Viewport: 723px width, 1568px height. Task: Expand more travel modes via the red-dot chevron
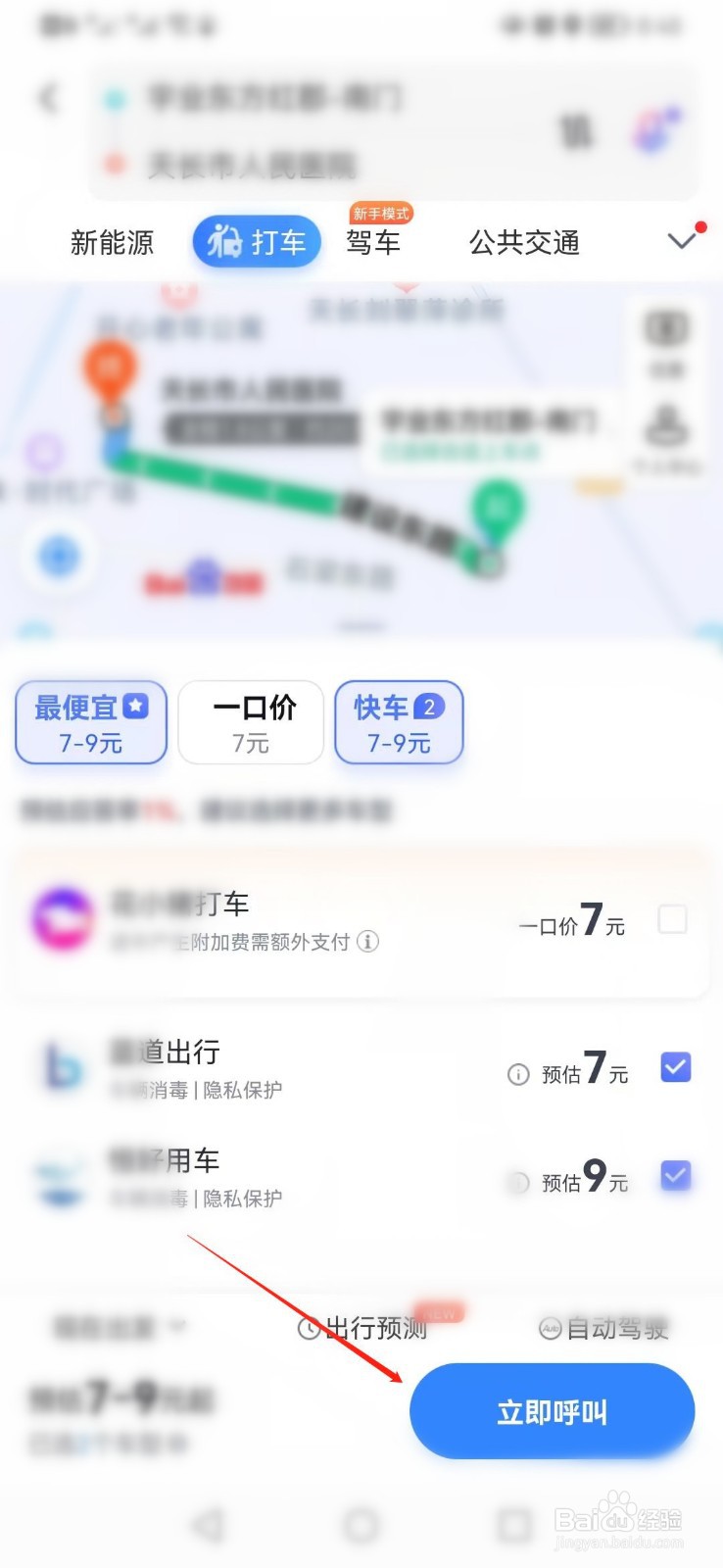[681, 240]
